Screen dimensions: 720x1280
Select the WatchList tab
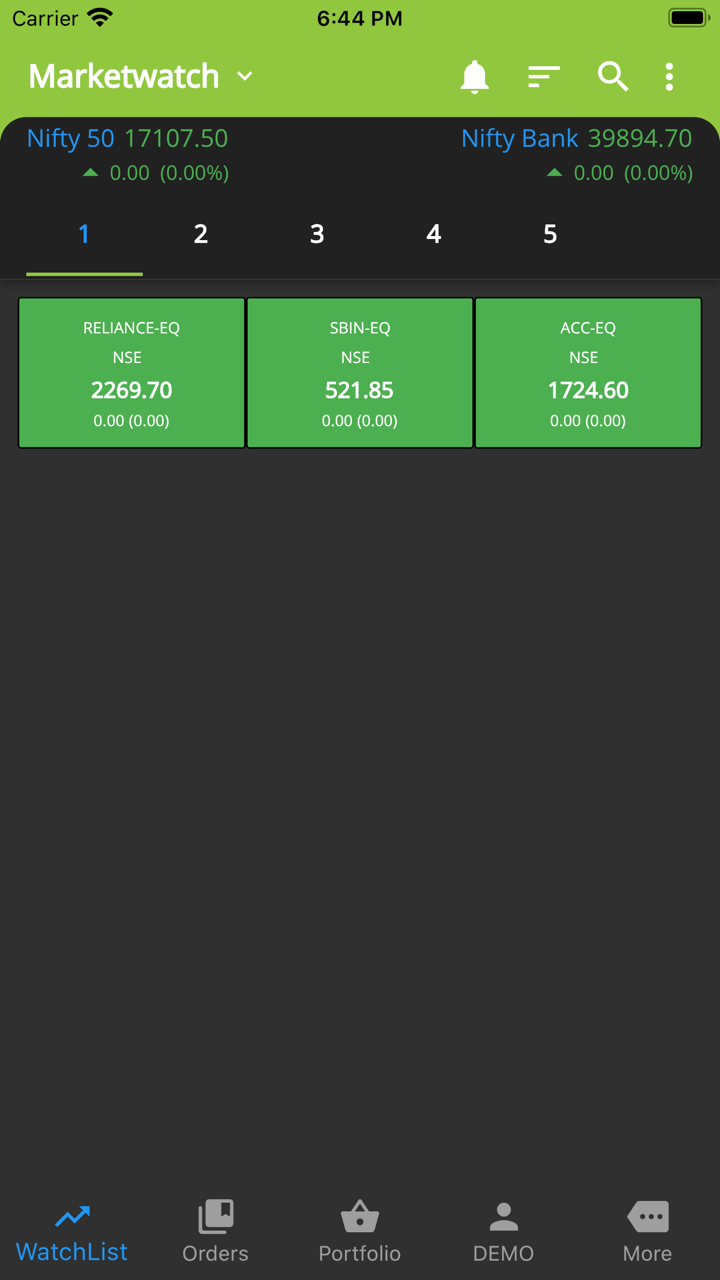[72, 1233]
